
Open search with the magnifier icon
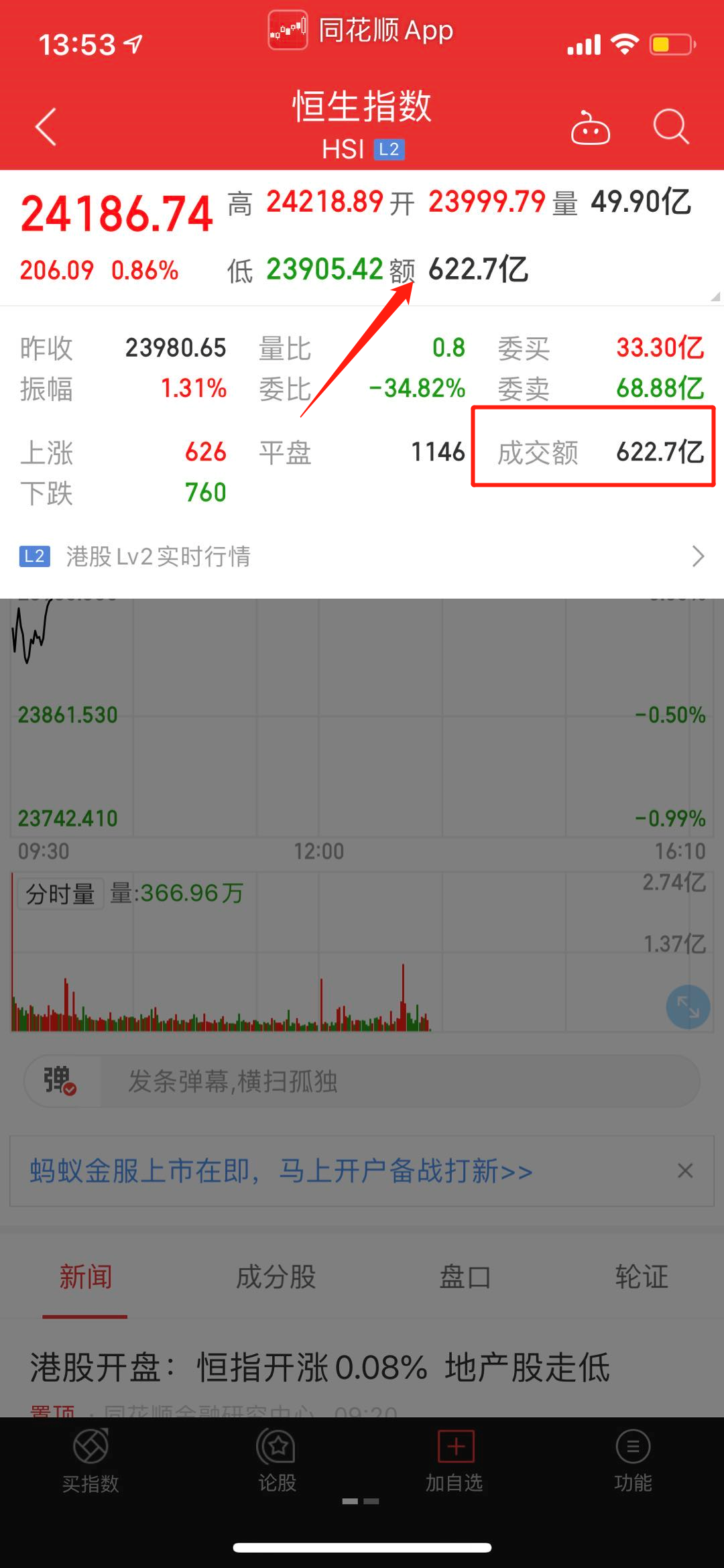point(670,126)
